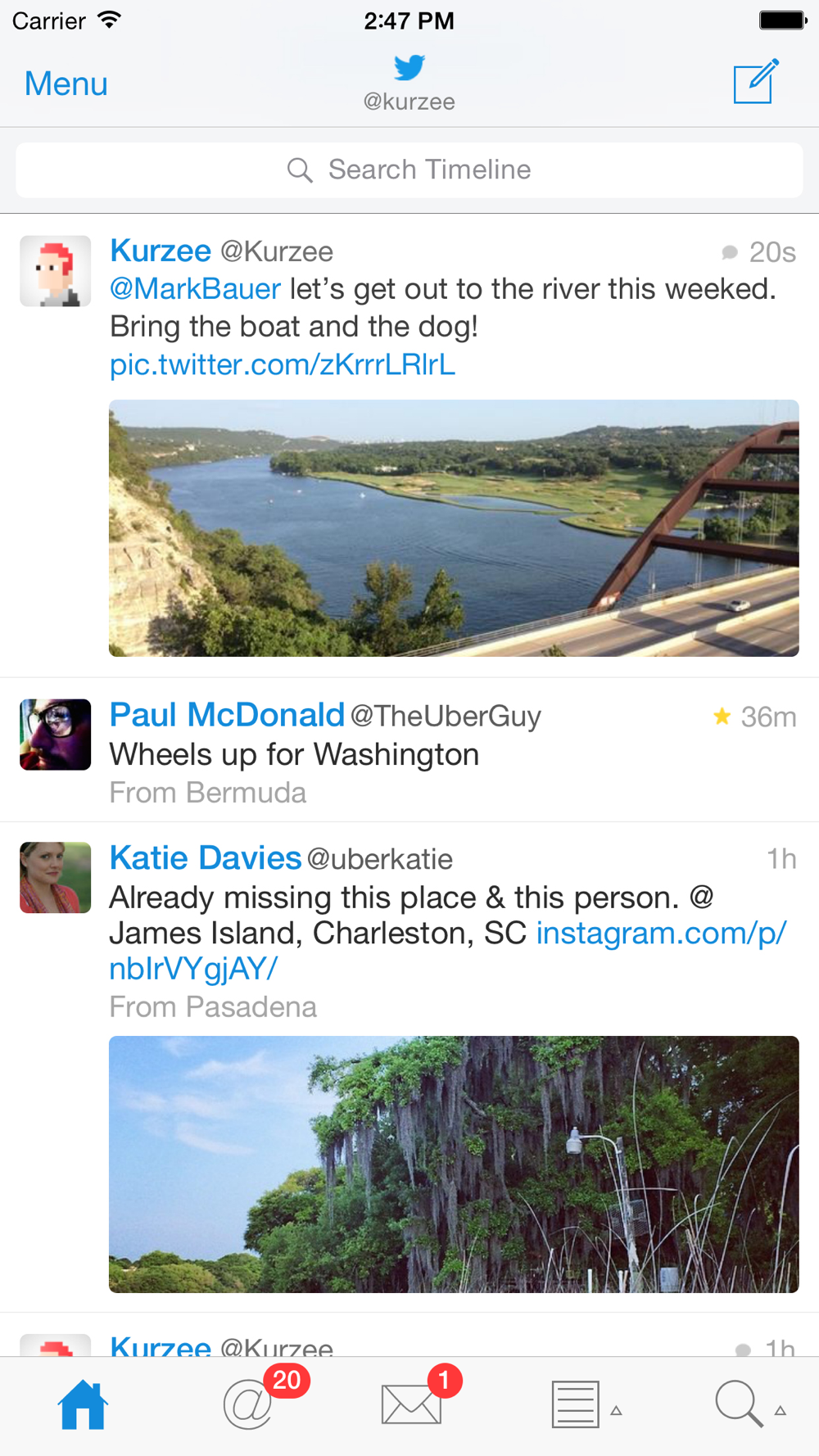
Task: Open the @MarkBauer mention link
Action: click(x=196, y=288)
